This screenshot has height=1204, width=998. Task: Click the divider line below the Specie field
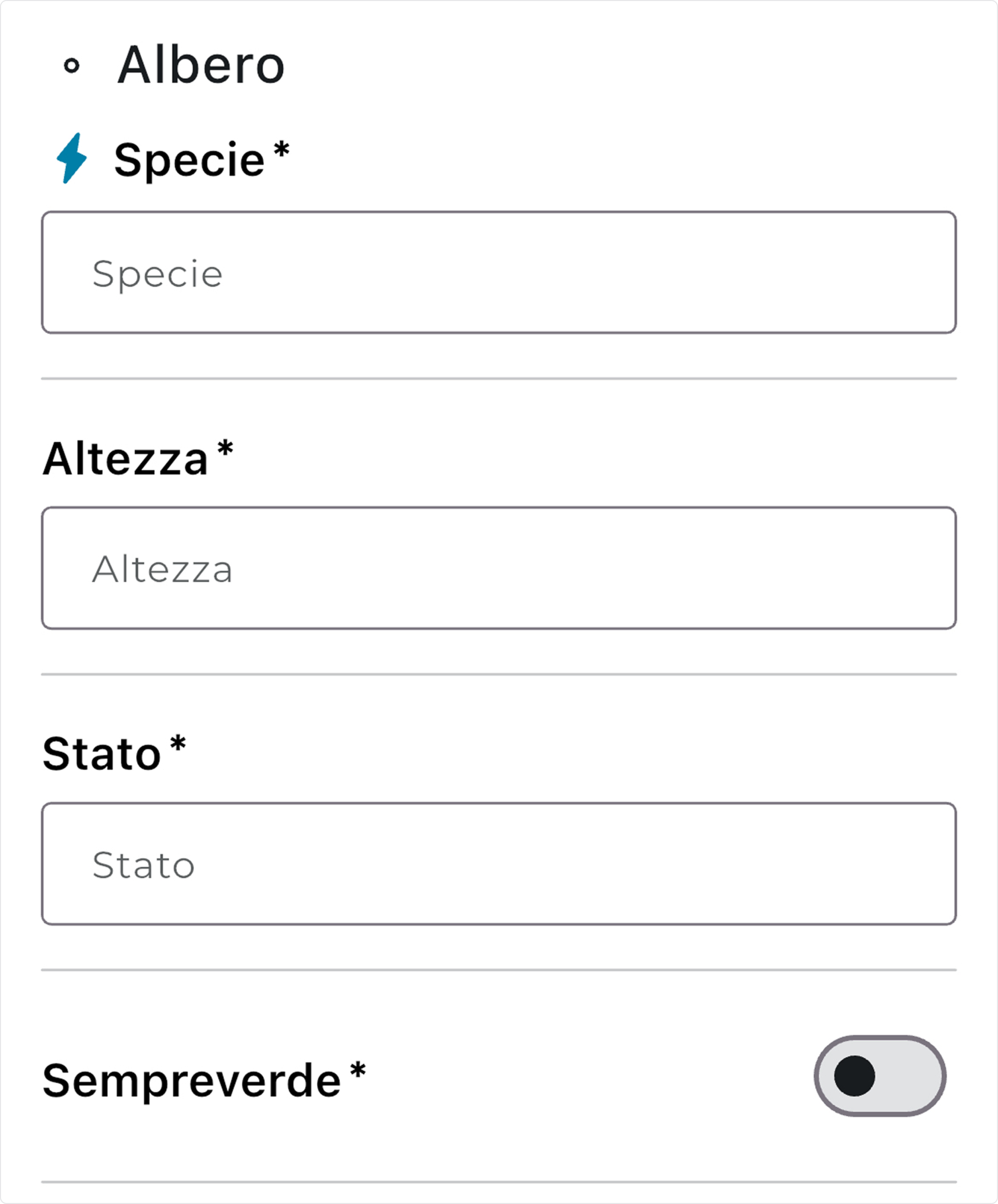[499, 378]
